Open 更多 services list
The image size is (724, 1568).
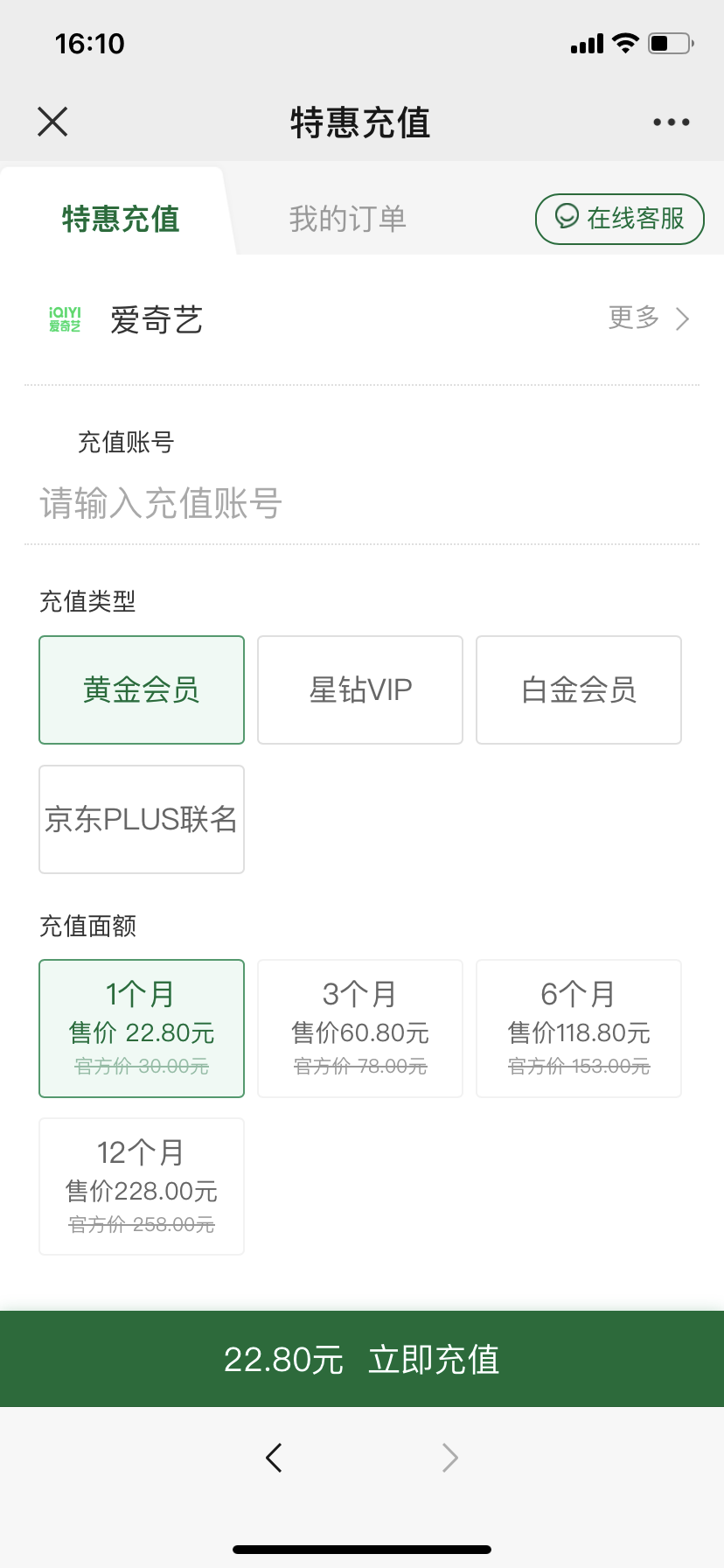coord(648,318)
